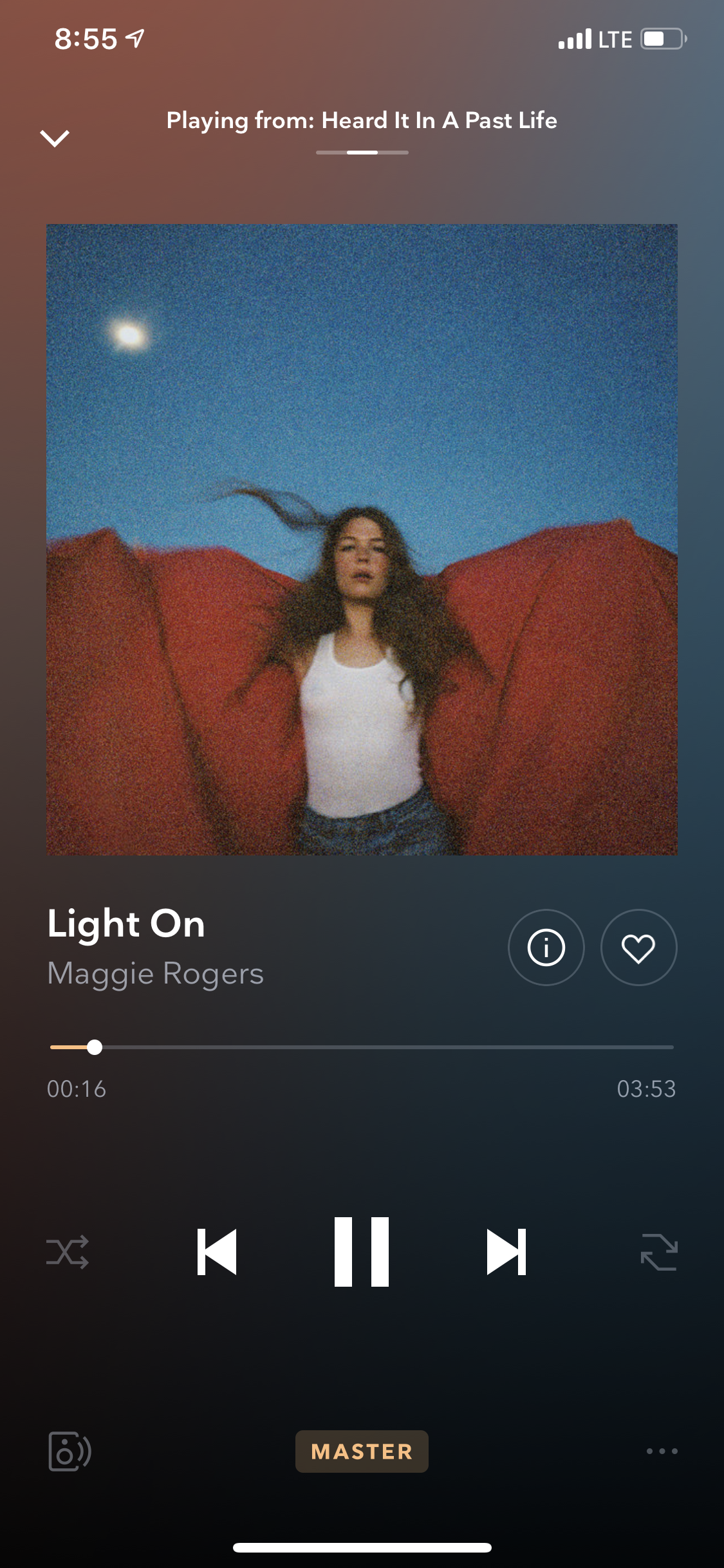Image resolution: width=724 pixels, height=1568 pixels.
Task: Select the audio output device
Action: click(70, 1451)
